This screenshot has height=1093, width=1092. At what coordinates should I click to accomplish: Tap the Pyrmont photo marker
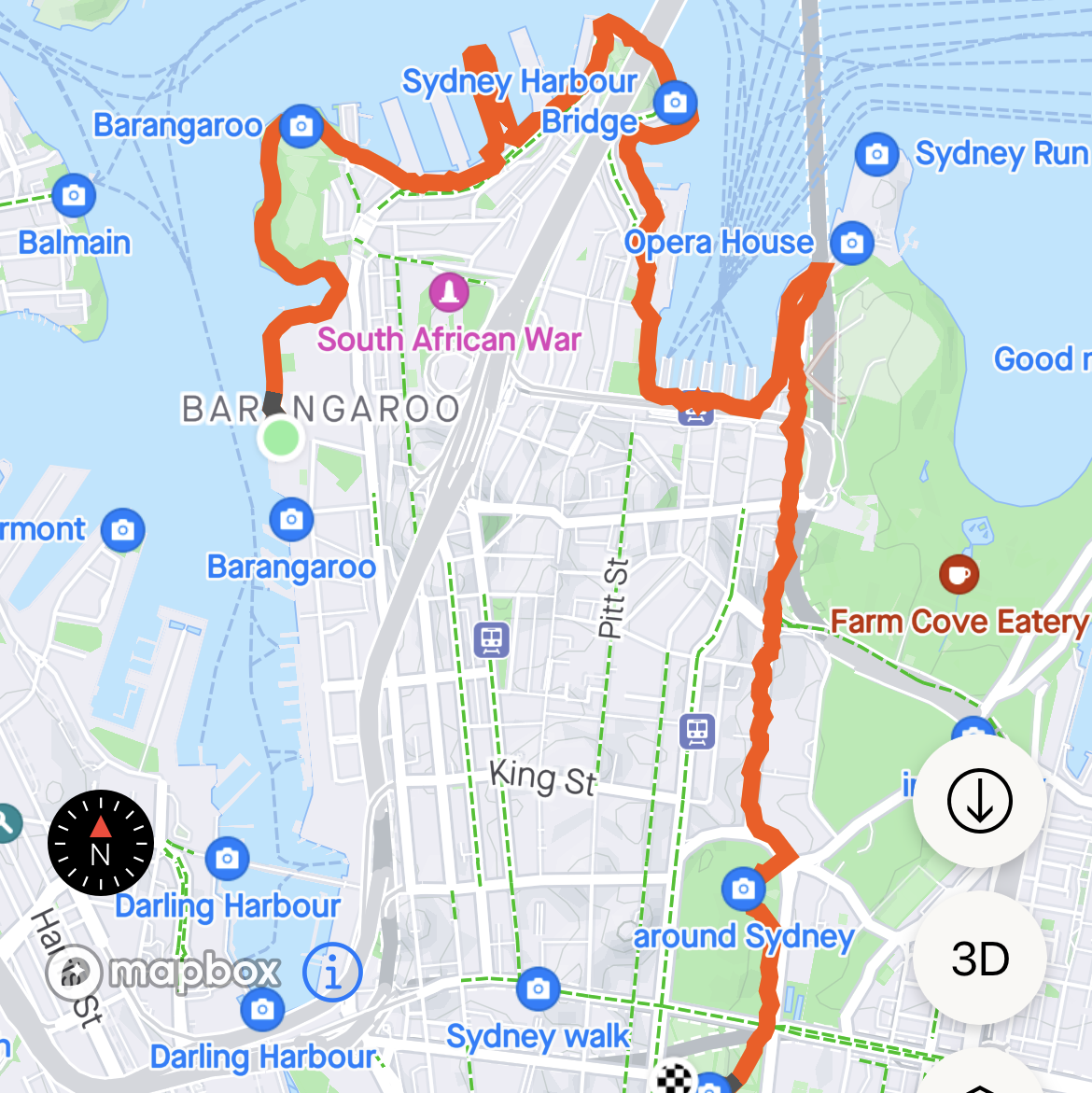[122, 530]
